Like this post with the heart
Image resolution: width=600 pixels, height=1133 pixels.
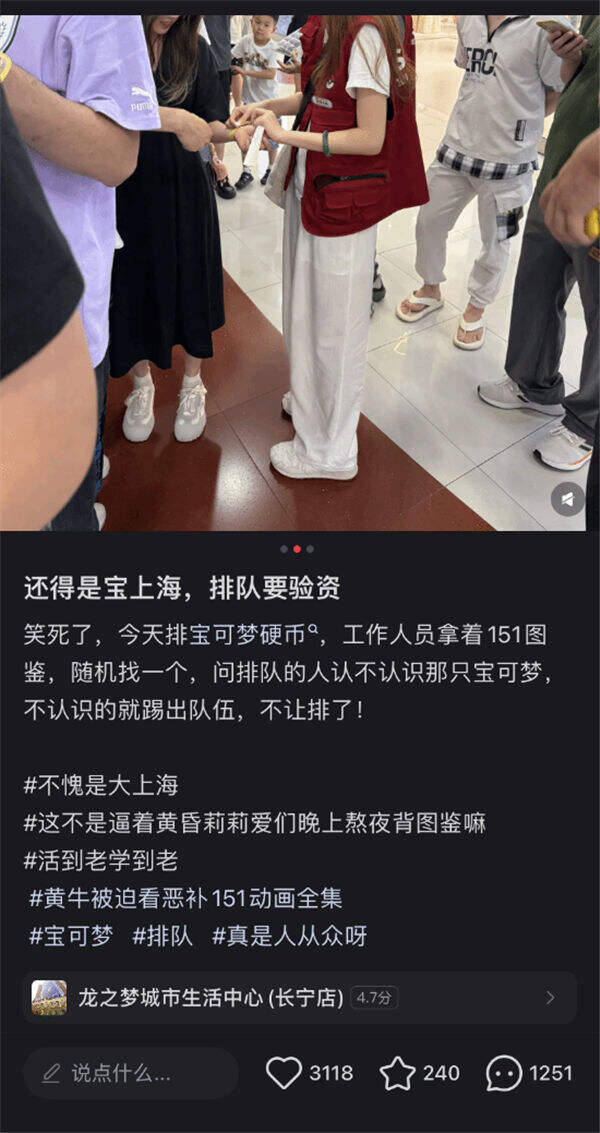pos(284,1073)
